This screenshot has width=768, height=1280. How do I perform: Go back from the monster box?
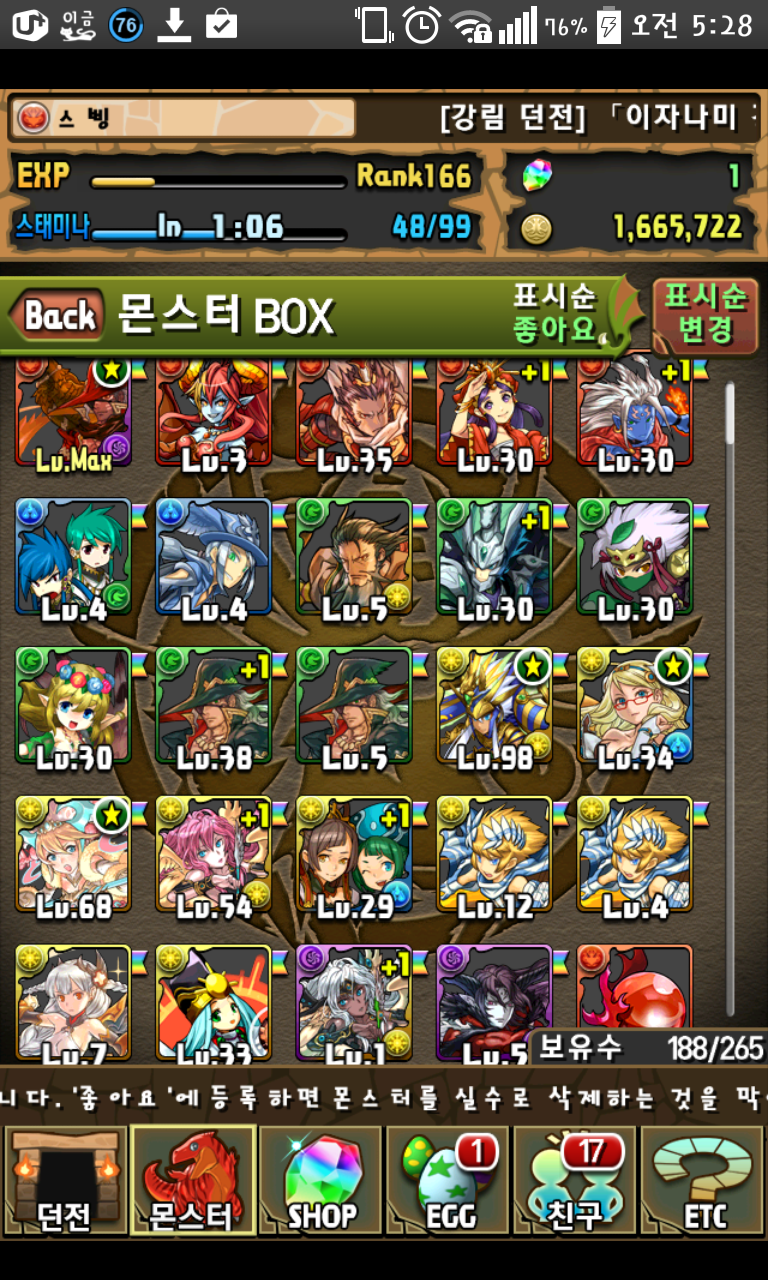[x=58, y=316]
